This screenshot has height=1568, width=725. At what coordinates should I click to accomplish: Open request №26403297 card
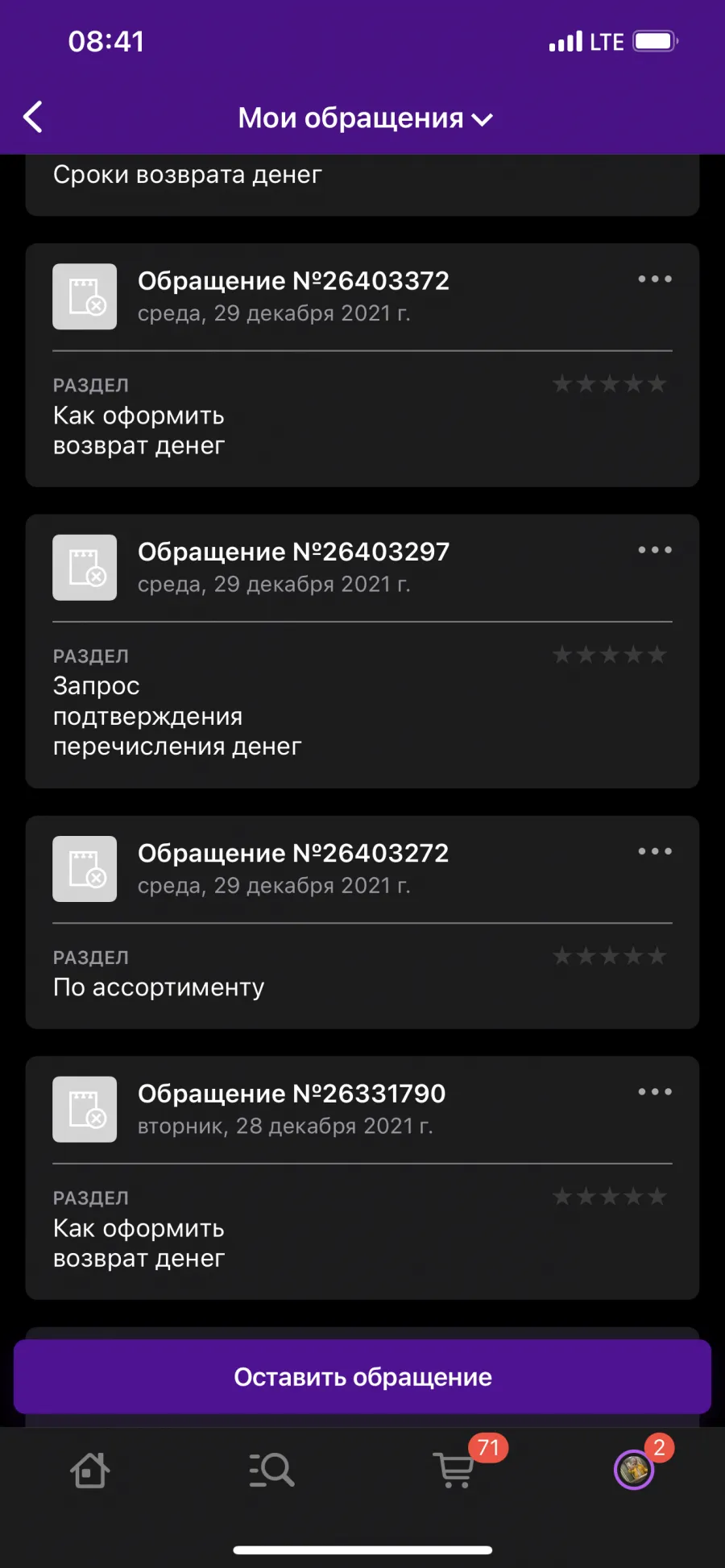tap(362, 651)
